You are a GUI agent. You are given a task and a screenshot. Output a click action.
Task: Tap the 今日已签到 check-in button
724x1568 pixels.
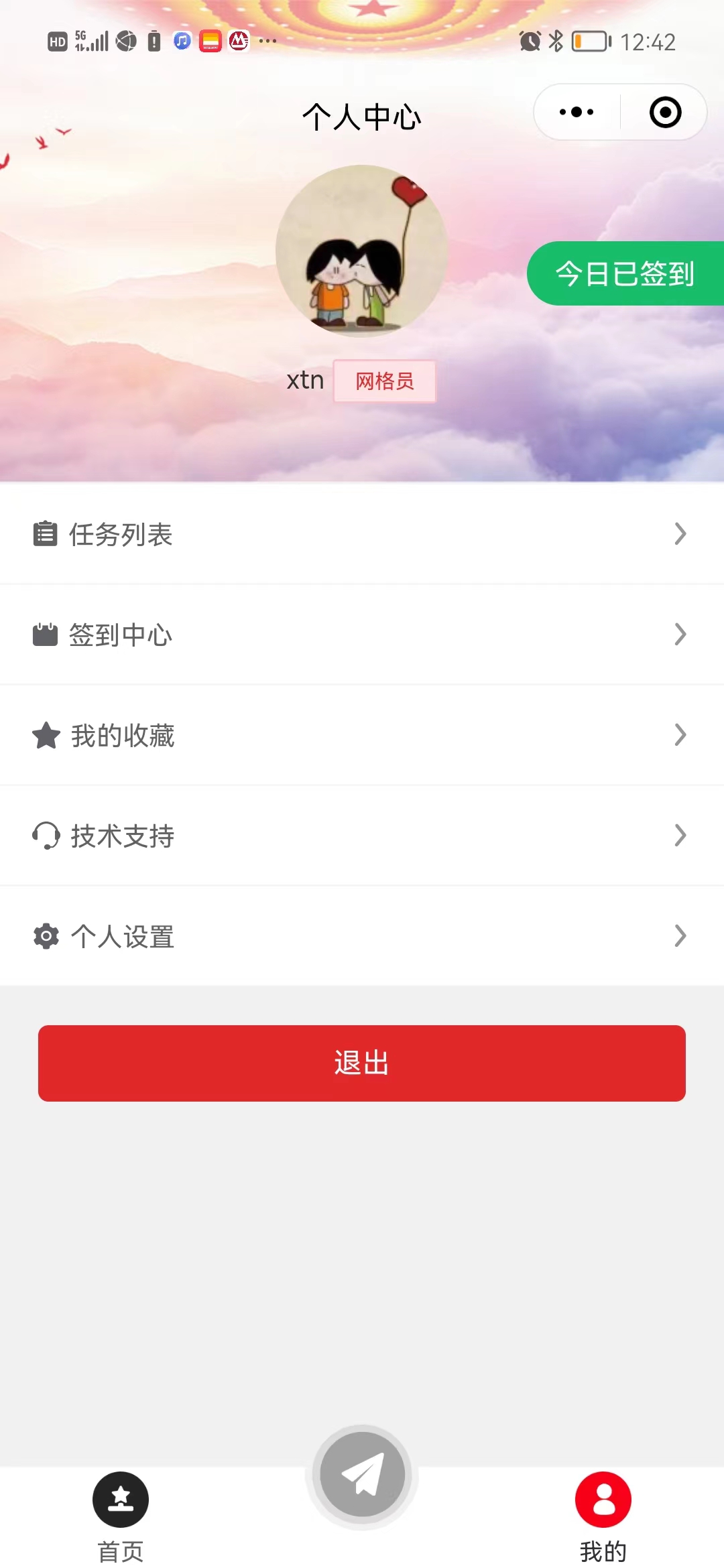coord(625,273)
